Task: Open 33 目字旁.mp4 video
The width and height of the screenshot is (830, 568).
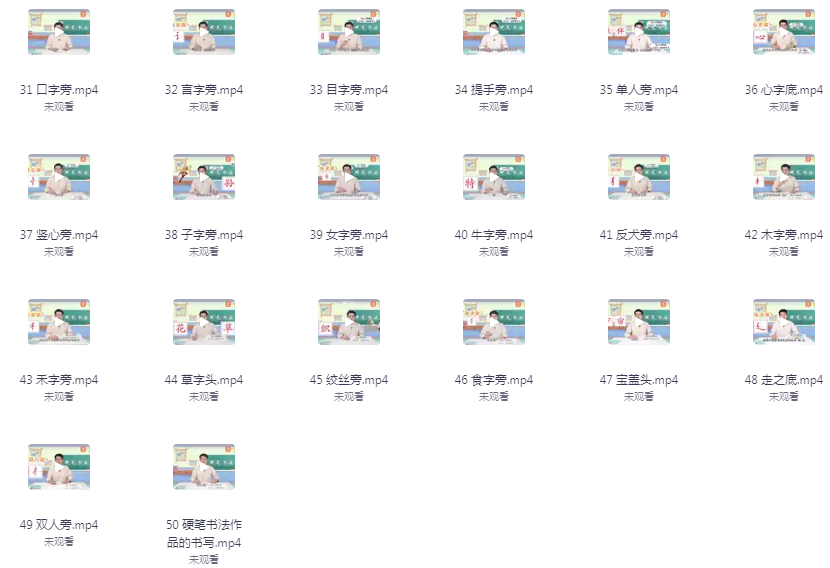Action: (349, 32)
